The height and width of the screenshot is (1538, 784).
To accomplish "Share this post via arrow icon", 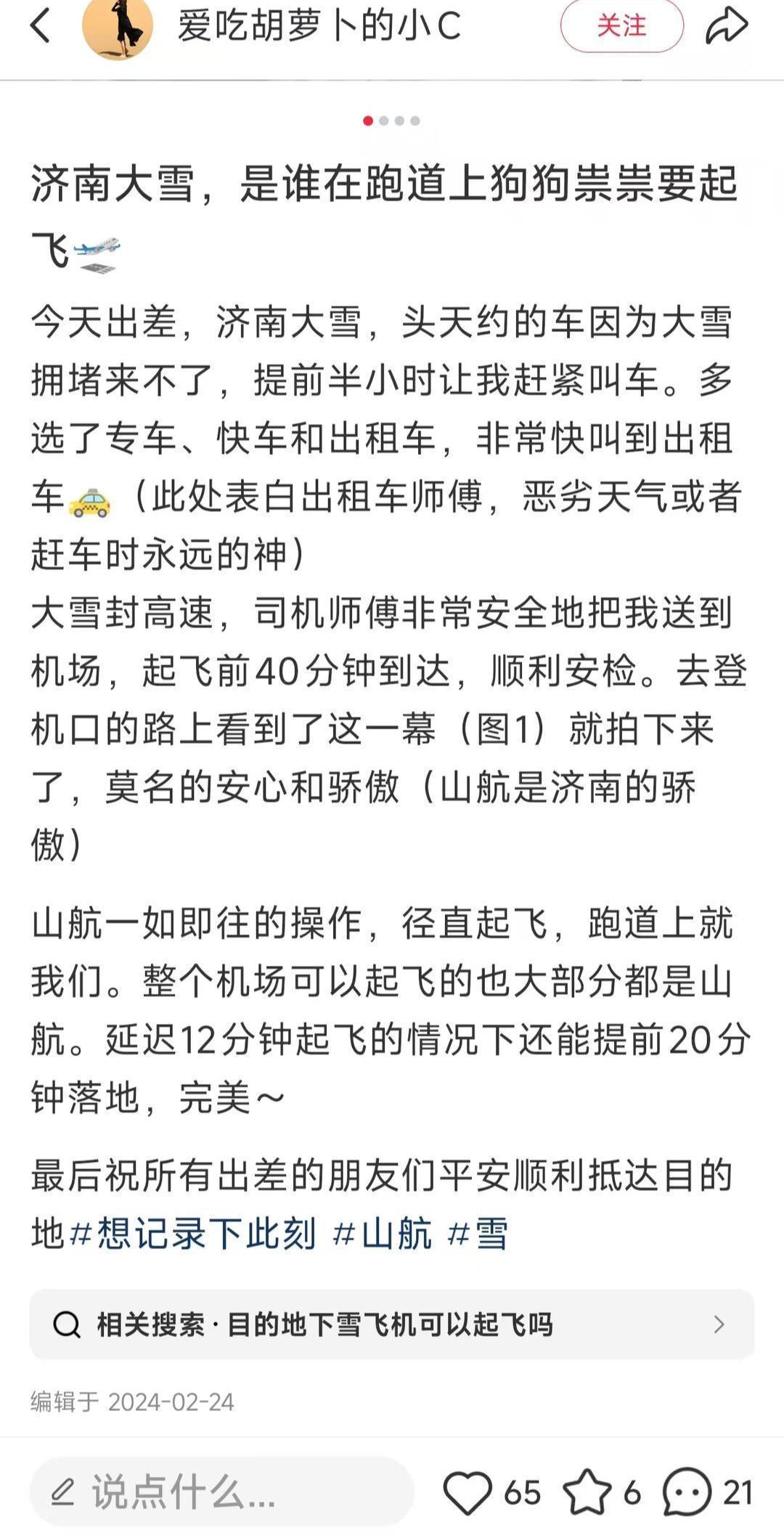I will pyautogui.click(x=726, y=26).
